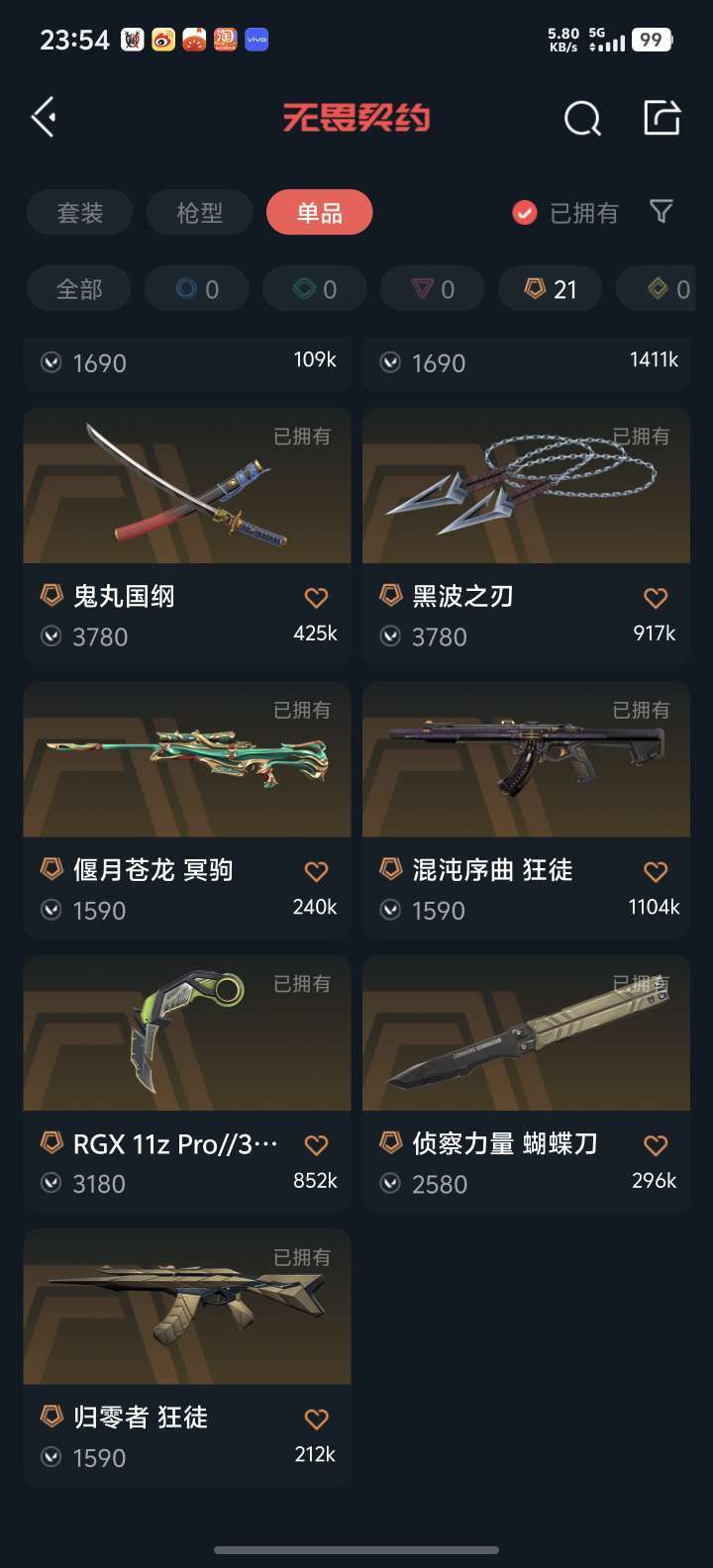
Task: Favorite the 侦察力量 蝴蝶刀 skin
Action: [656, 1145]
